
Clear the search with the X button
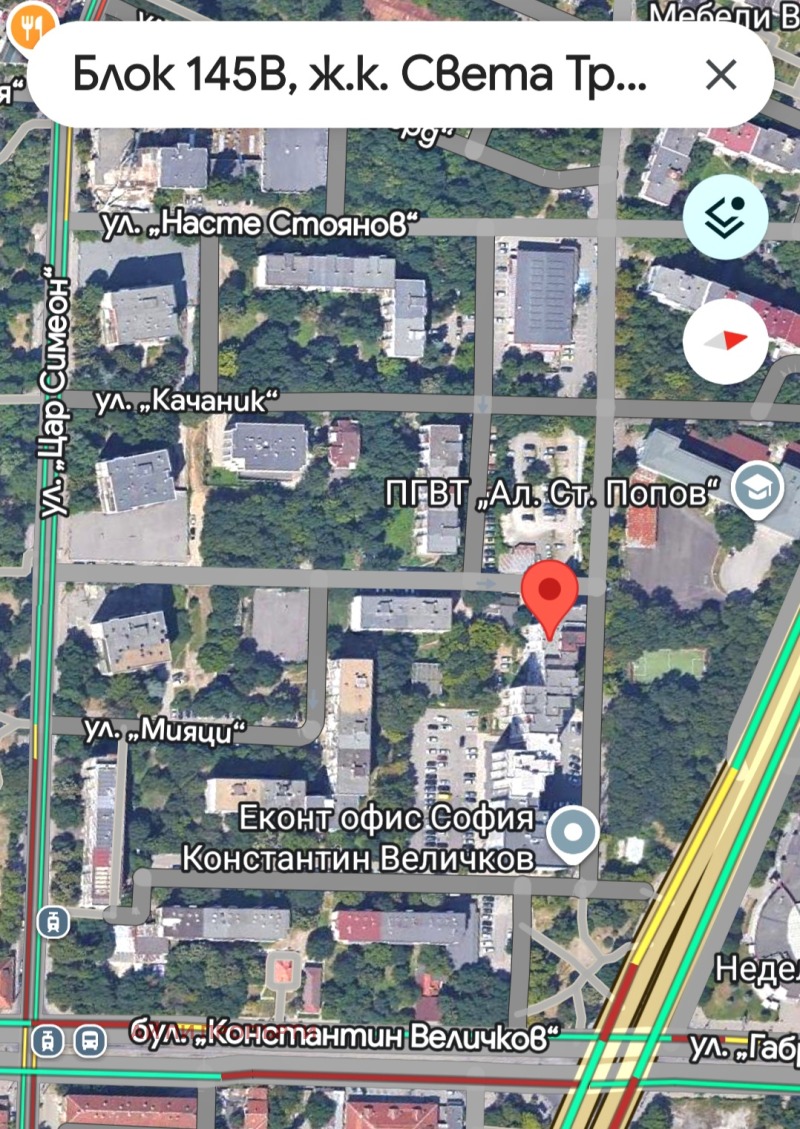click(720, 75)
